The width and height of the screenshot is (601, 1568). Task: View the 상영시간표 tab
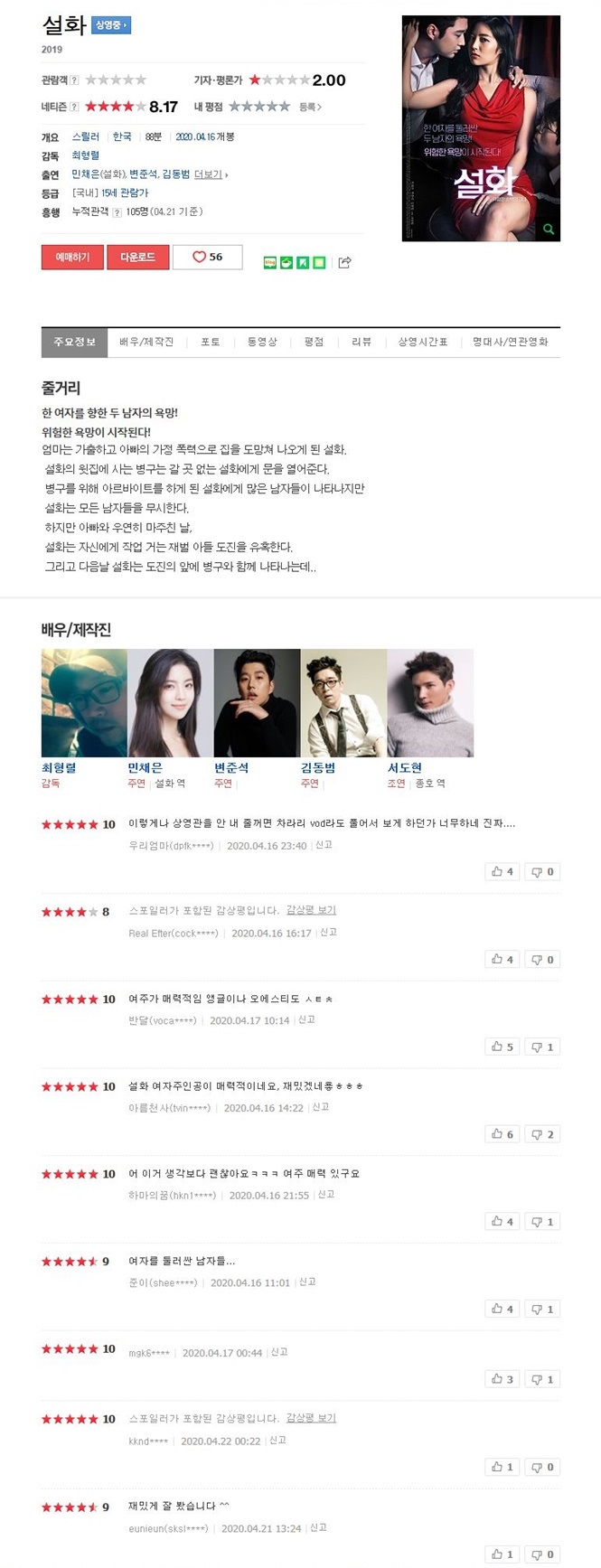coord(422,343)
